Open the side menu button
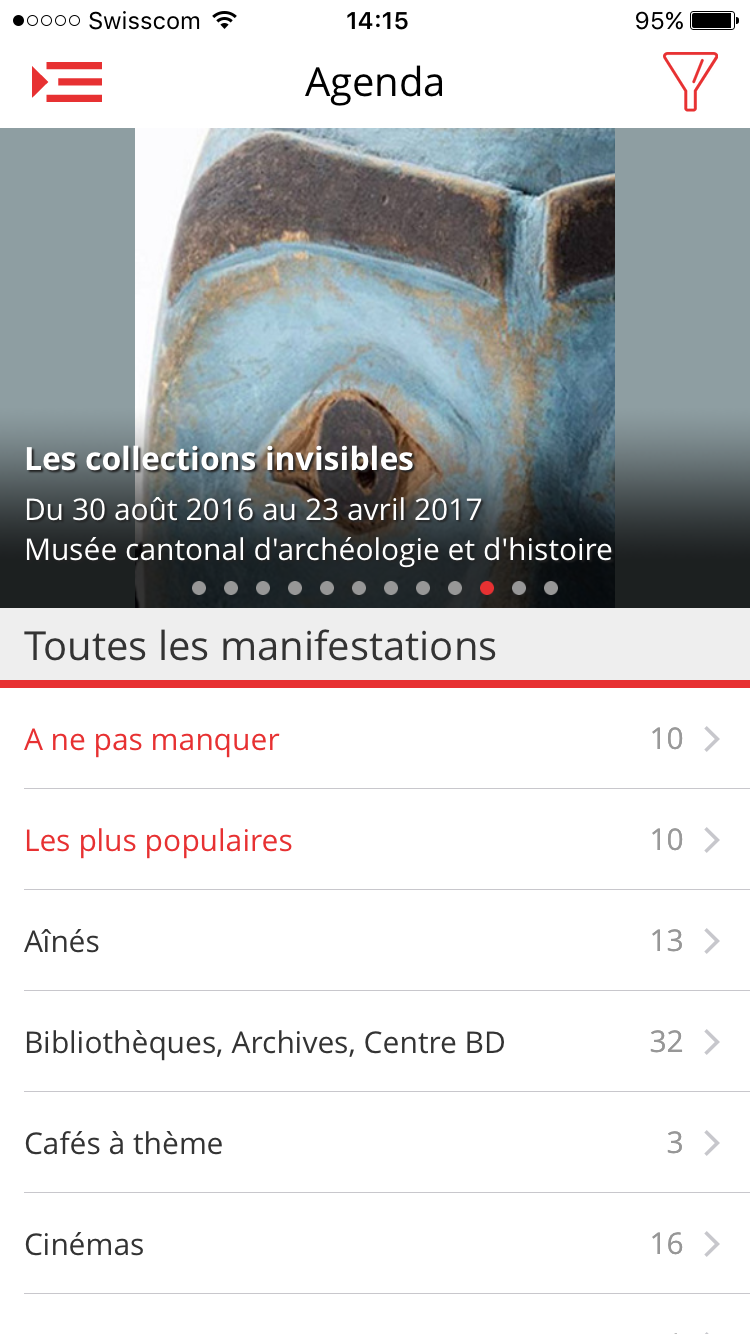This screenshot has height=1334, width=750. tap(67, 82)
